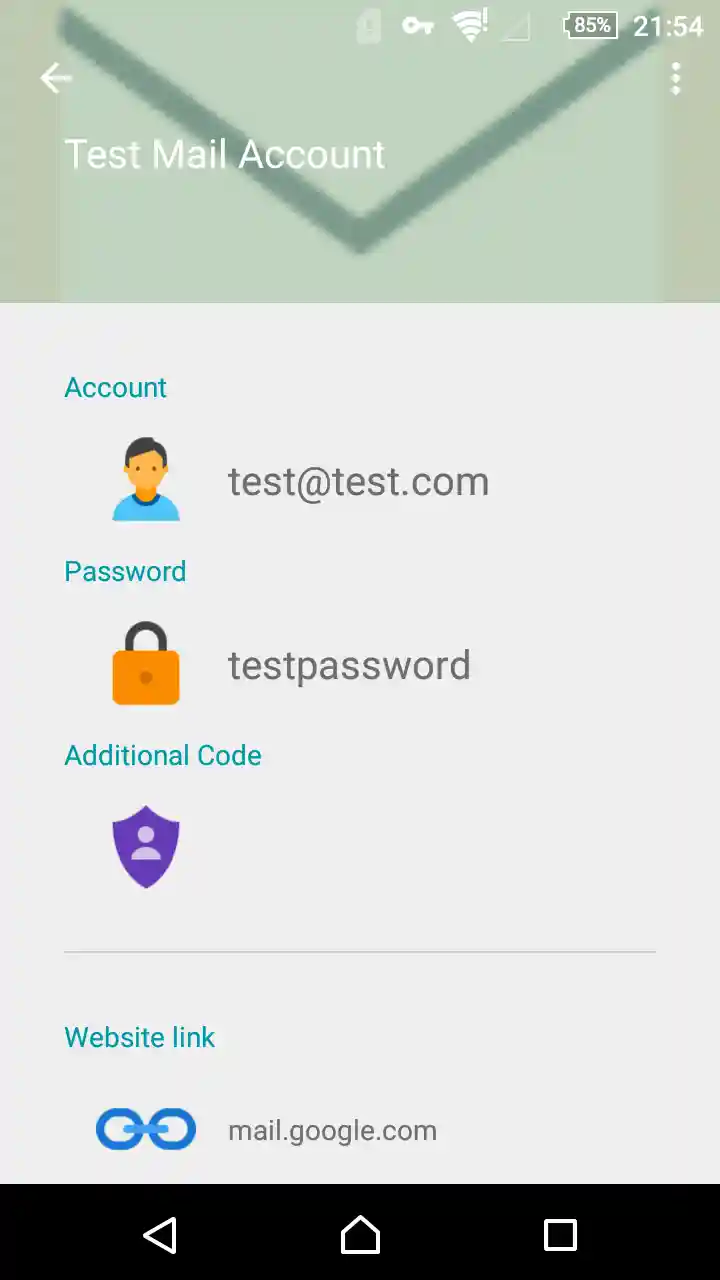
Task: Open recent apps with square button
Action: pos(560,1235)
